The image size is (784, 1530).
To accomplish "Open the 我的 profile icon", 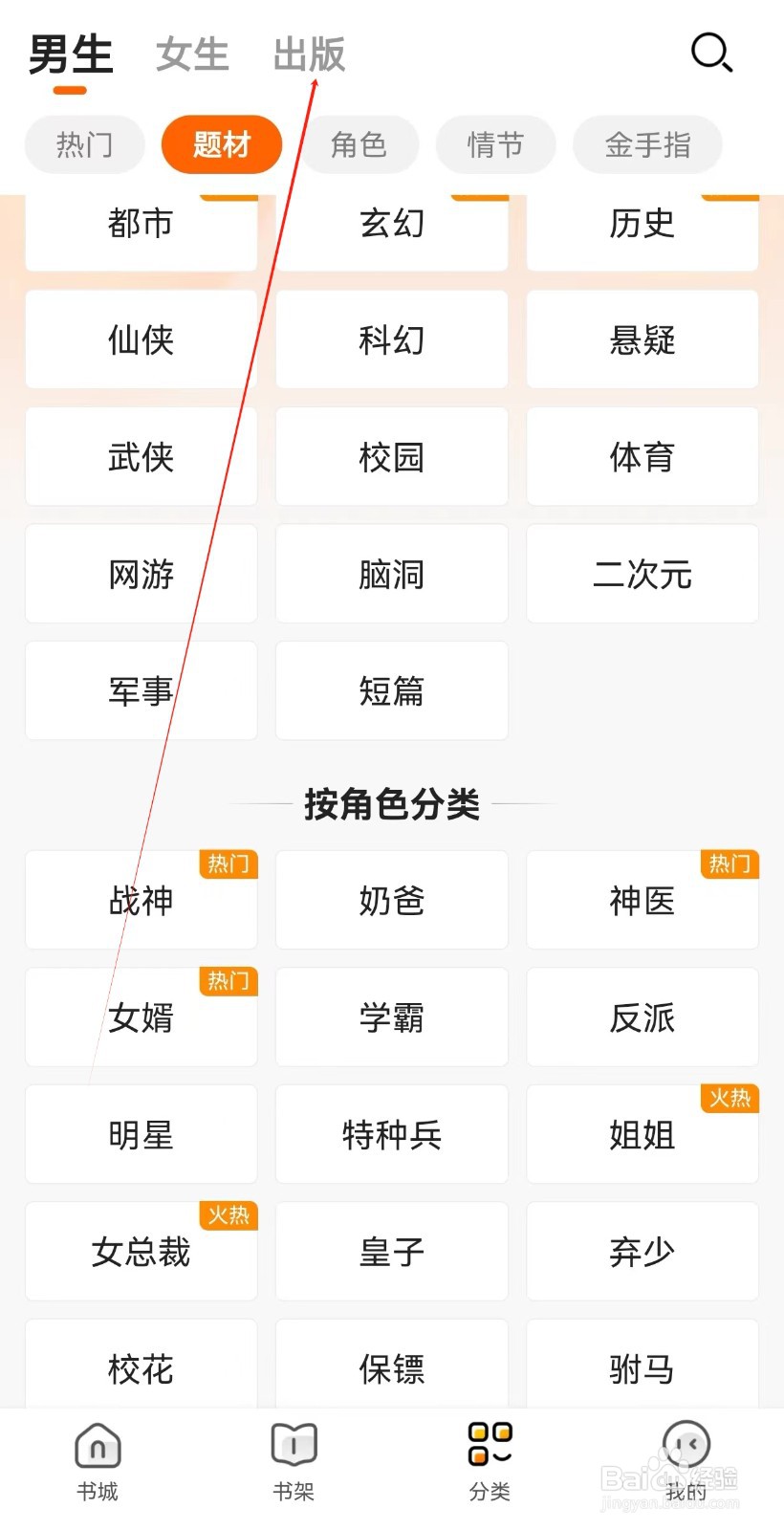I will pyautogui.click(x=686, y=1461).
